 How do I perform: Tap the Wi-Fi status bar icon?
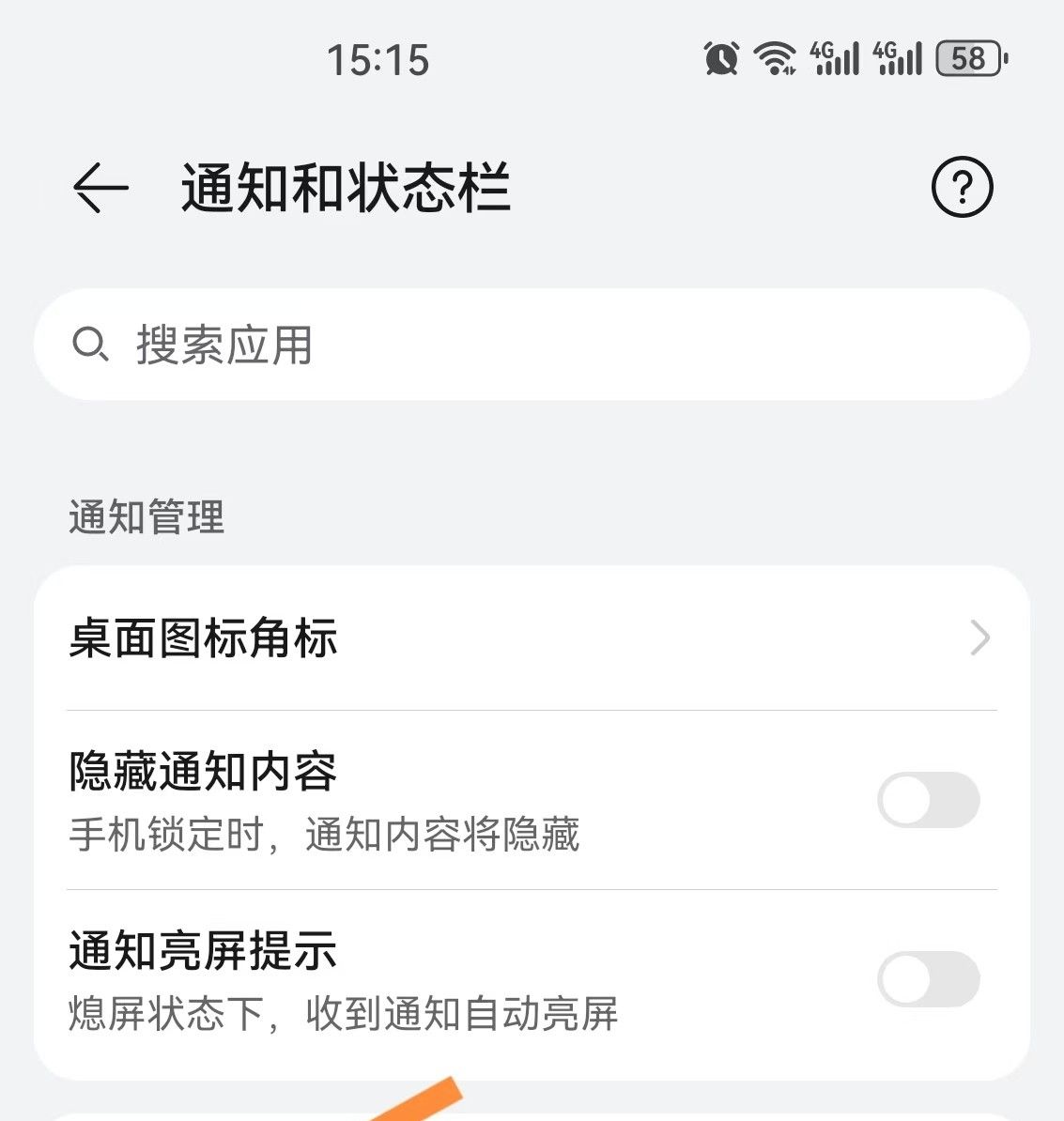(773, 58)
